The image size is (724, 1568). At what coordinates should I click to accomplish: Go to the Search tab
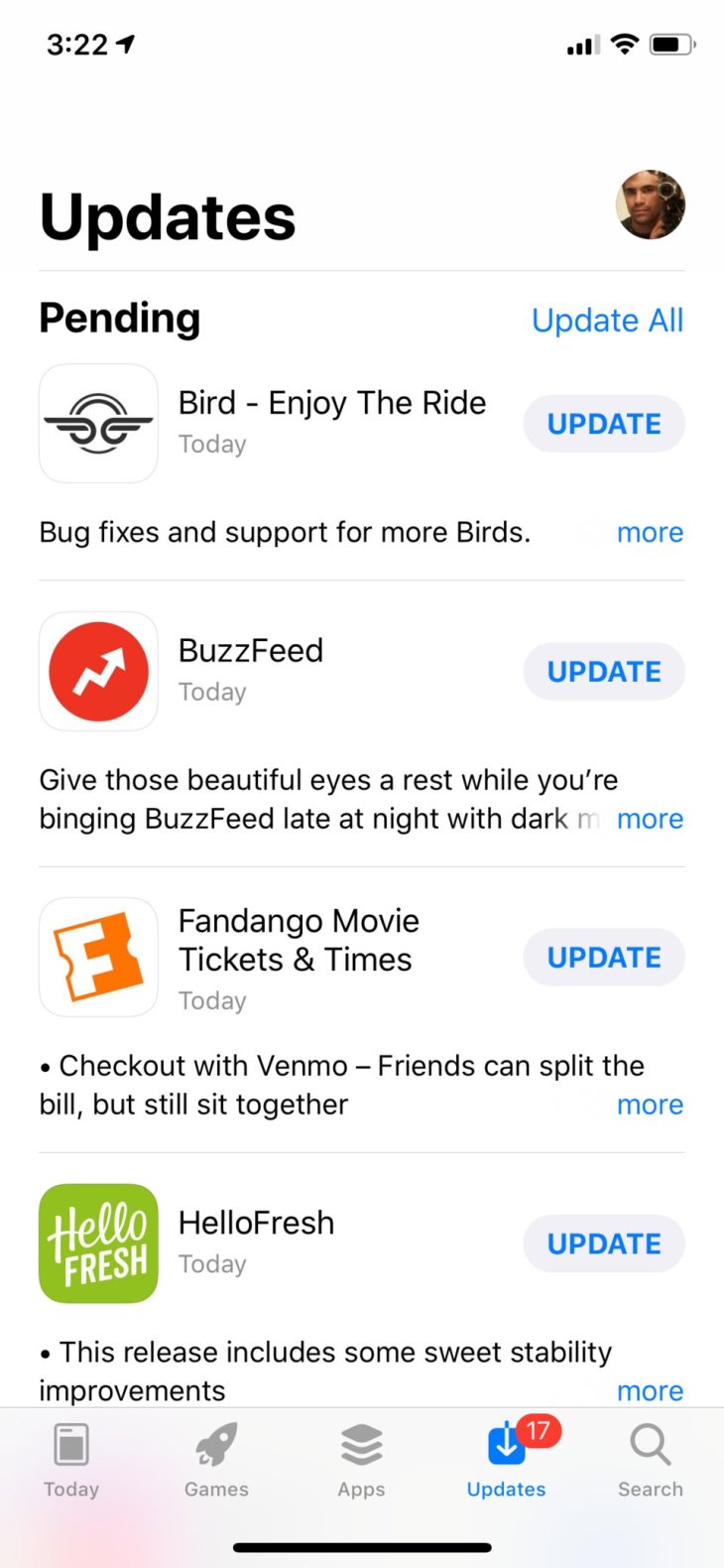pyautogui.click(x=651, y=1459)
